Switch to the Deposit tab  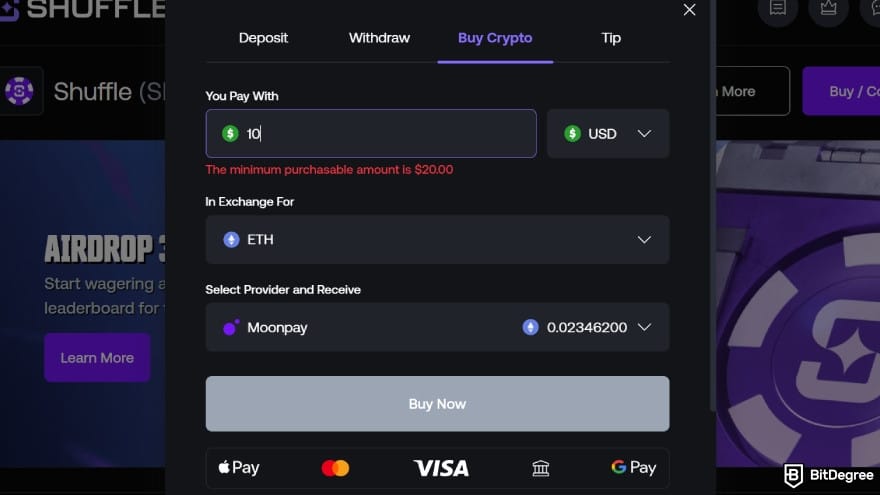pos(263,38)
